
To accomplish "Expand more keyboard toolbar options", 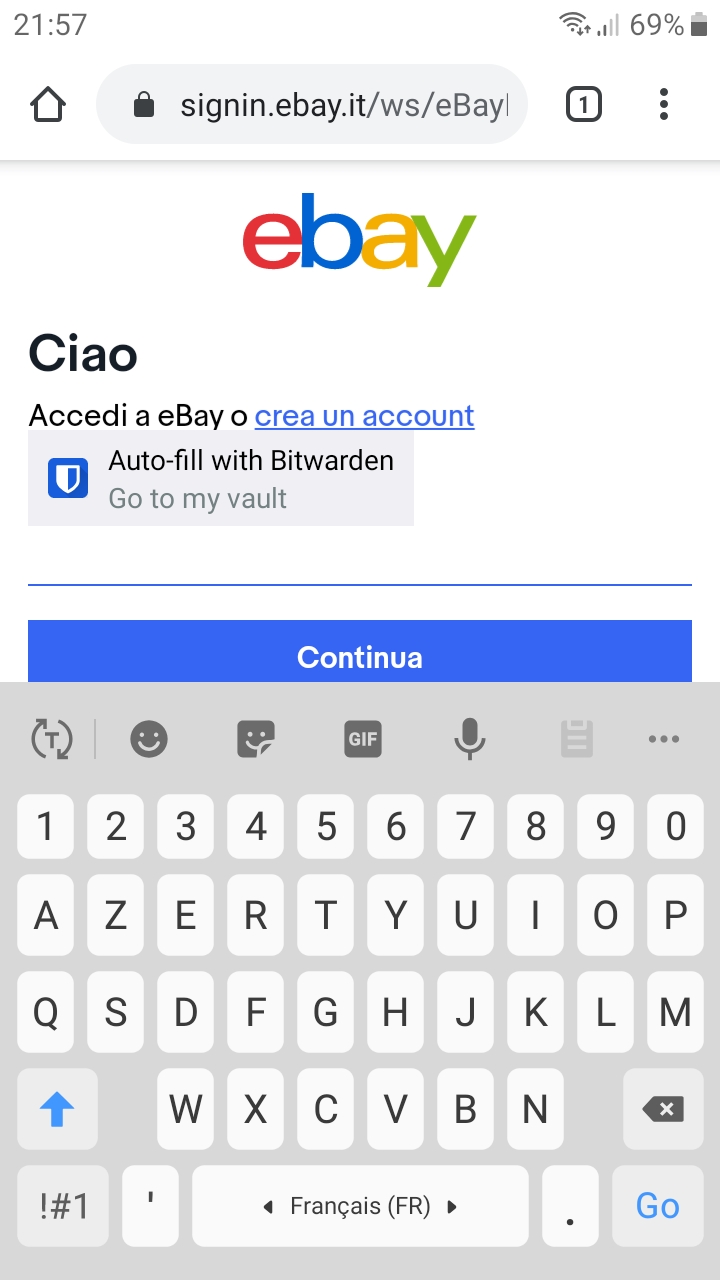I will point(664,739).
